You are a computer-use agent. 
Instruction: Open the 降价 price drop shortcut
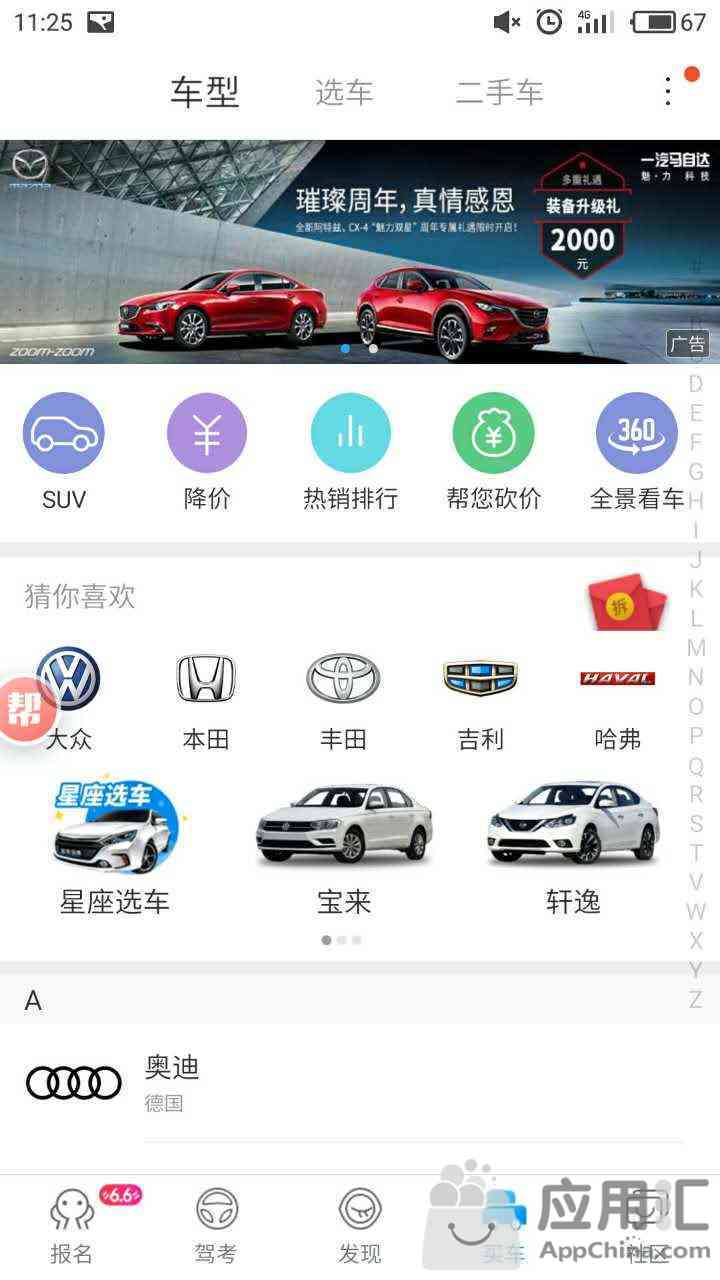[x=207, y=452]
